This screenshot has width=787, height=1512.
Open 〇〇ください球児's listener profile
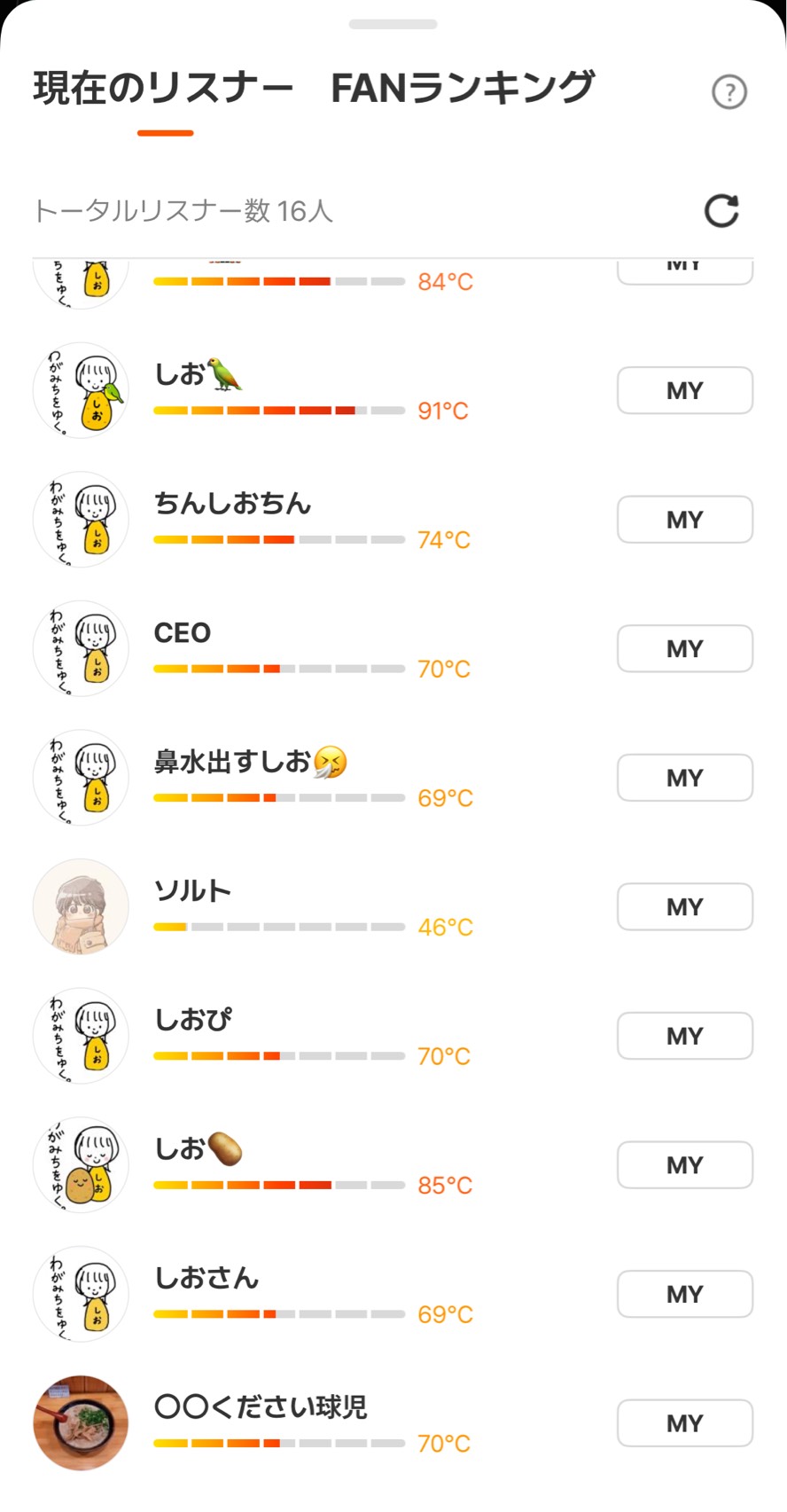click(x=81, y=1422)
